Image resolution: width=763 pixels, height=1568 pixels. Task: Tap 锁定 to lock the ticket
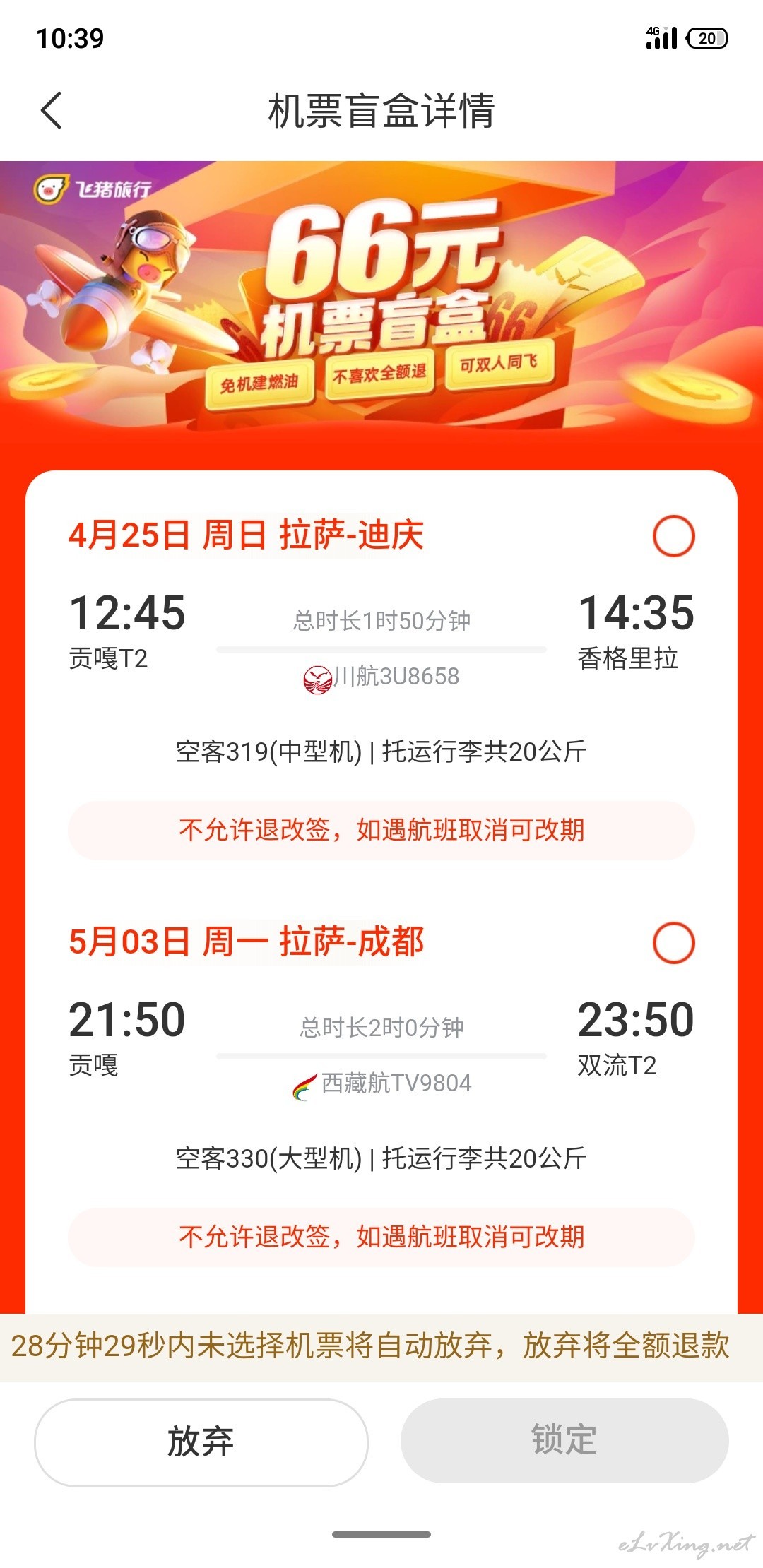[564, 1439]
